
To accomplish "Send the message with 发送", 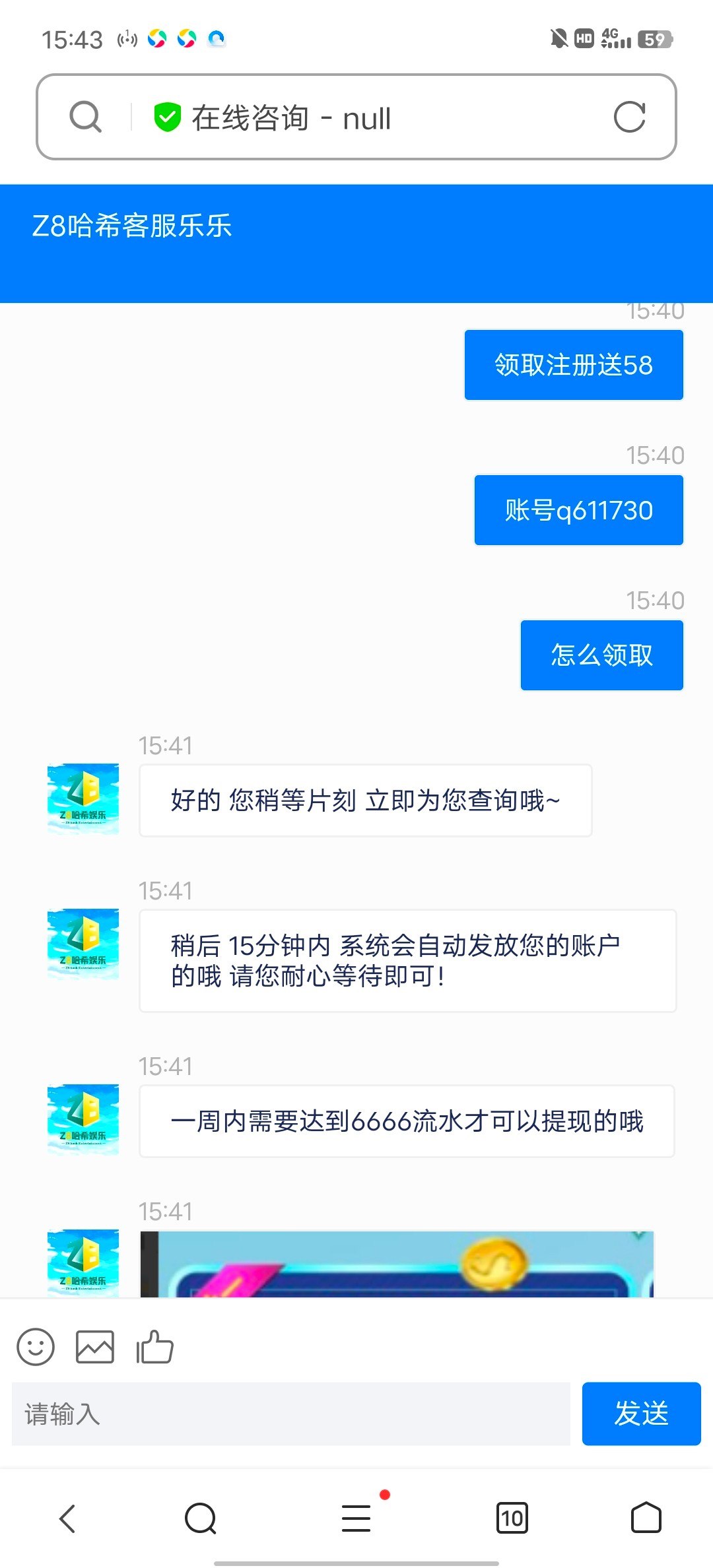I will [641, 1414].
